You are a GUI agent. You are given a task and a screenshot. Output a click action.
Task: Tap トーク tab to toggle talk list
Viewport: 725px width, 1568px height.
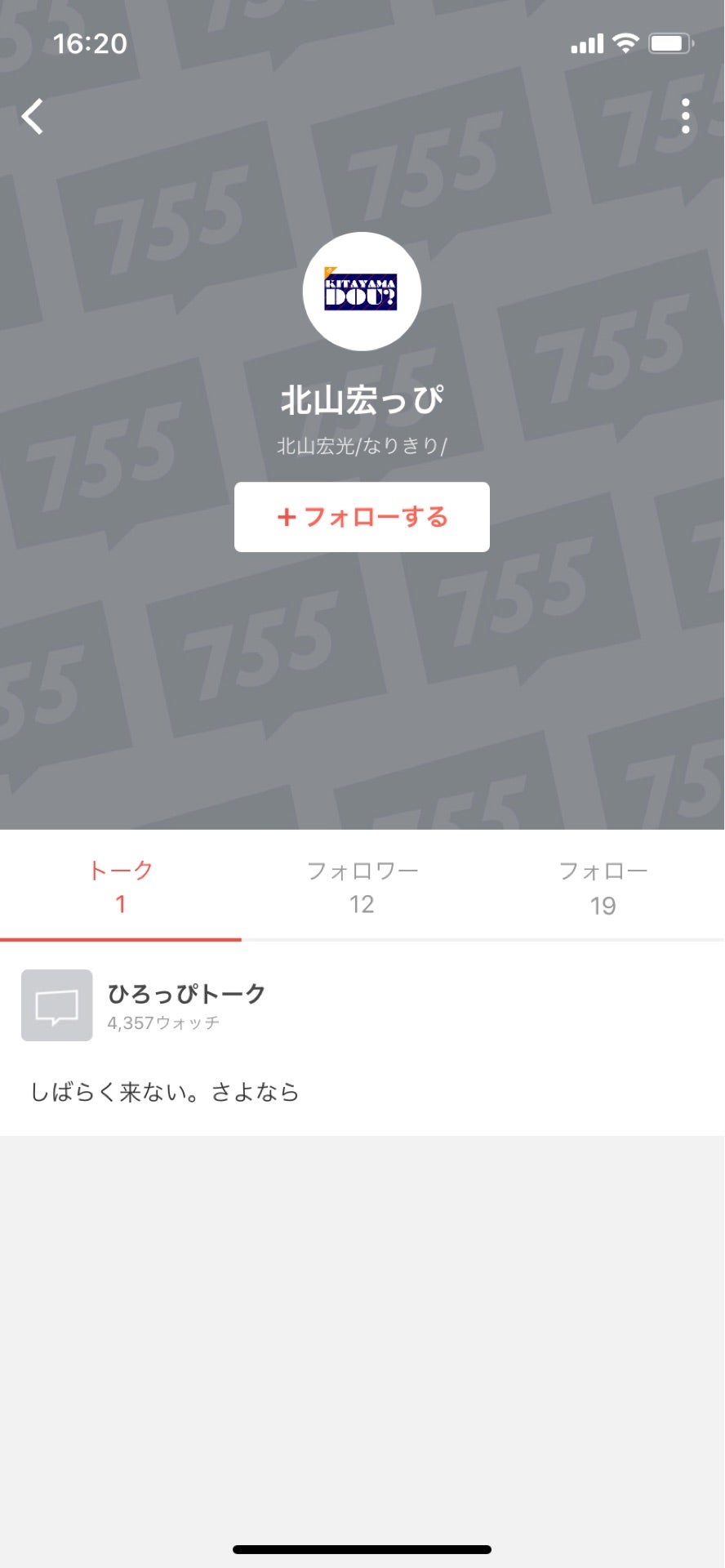[120, 886]
